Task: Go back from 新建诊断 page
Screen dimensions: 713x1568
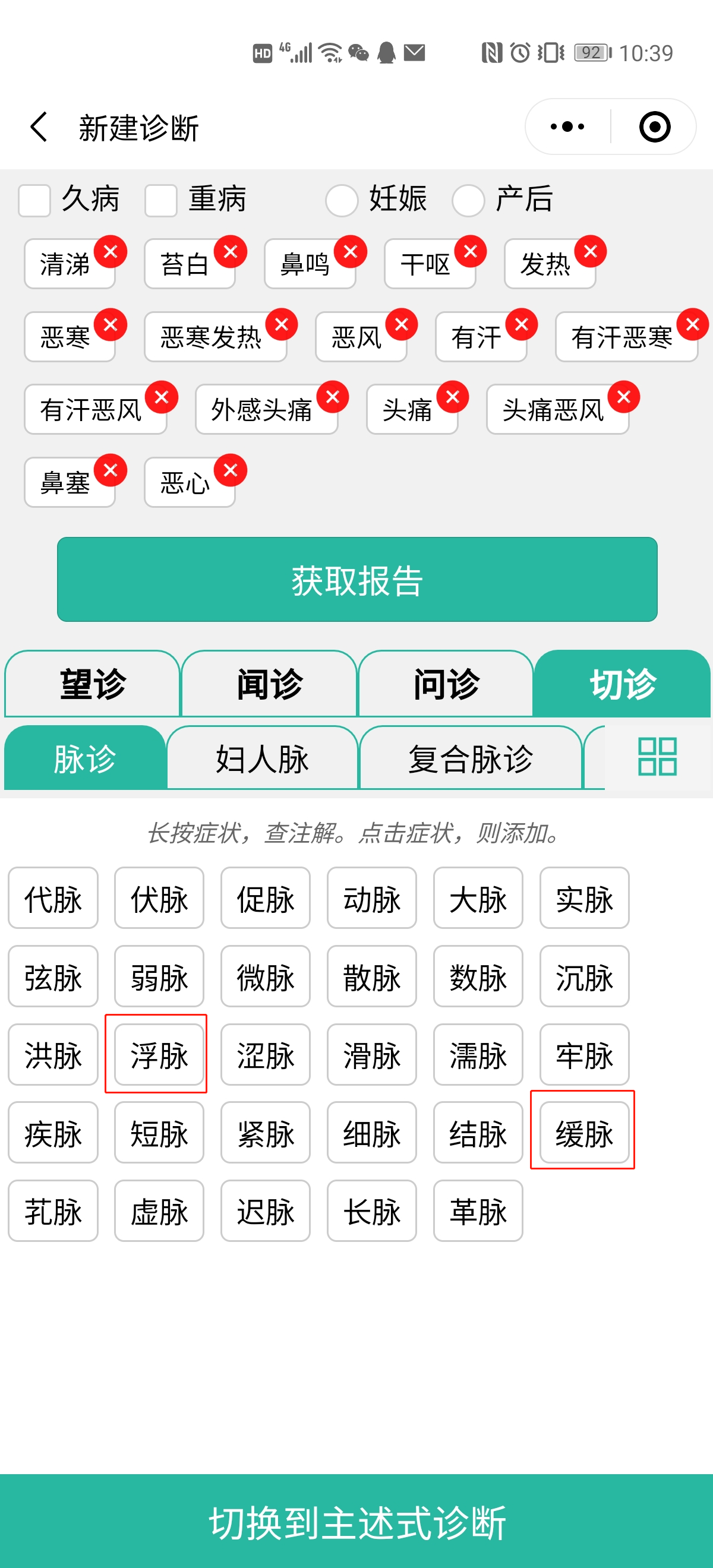Action: (39, 127)
